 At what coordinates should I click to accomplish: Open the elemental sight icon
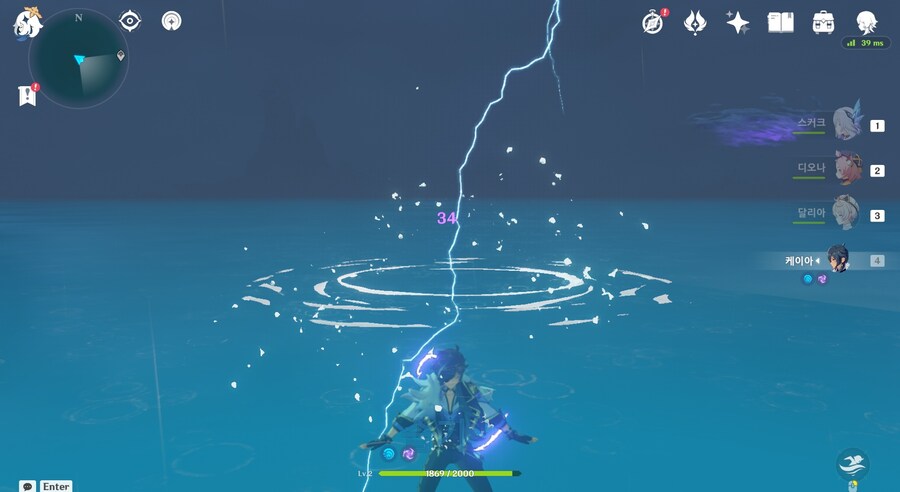coord(130,20)
